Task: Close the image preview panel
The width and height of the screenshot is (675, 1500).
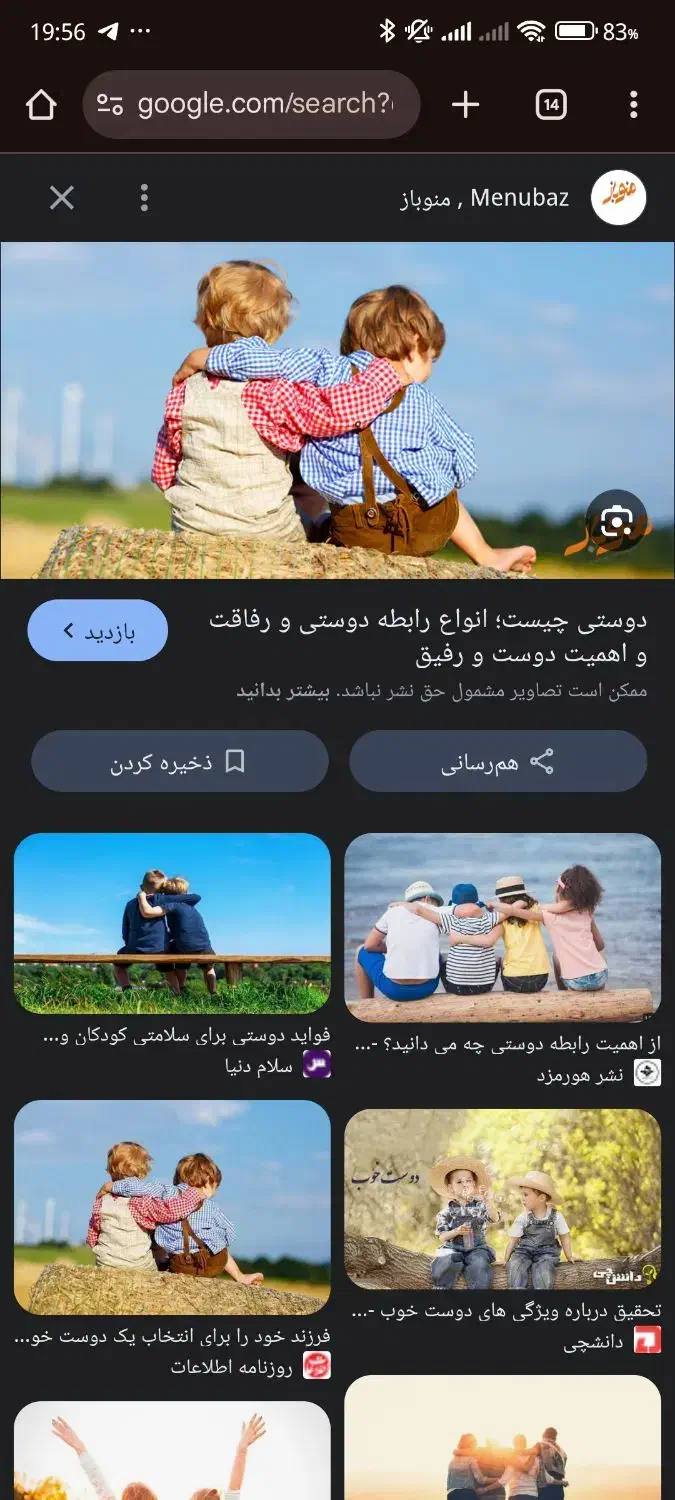Action: (x=62, y=198)
